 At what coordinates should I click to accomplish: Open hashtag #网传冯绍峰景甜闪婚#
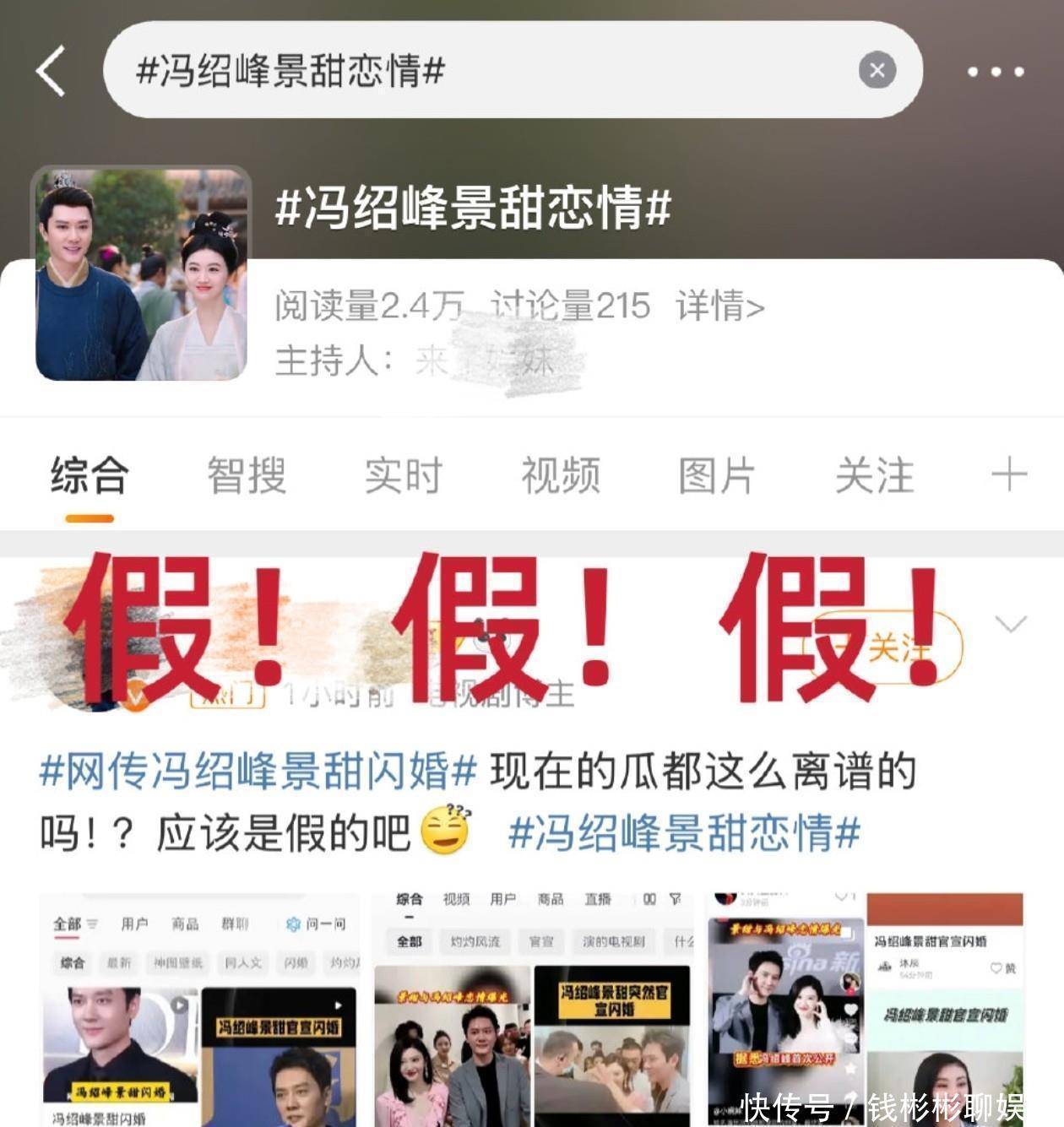tap(258, 771)
